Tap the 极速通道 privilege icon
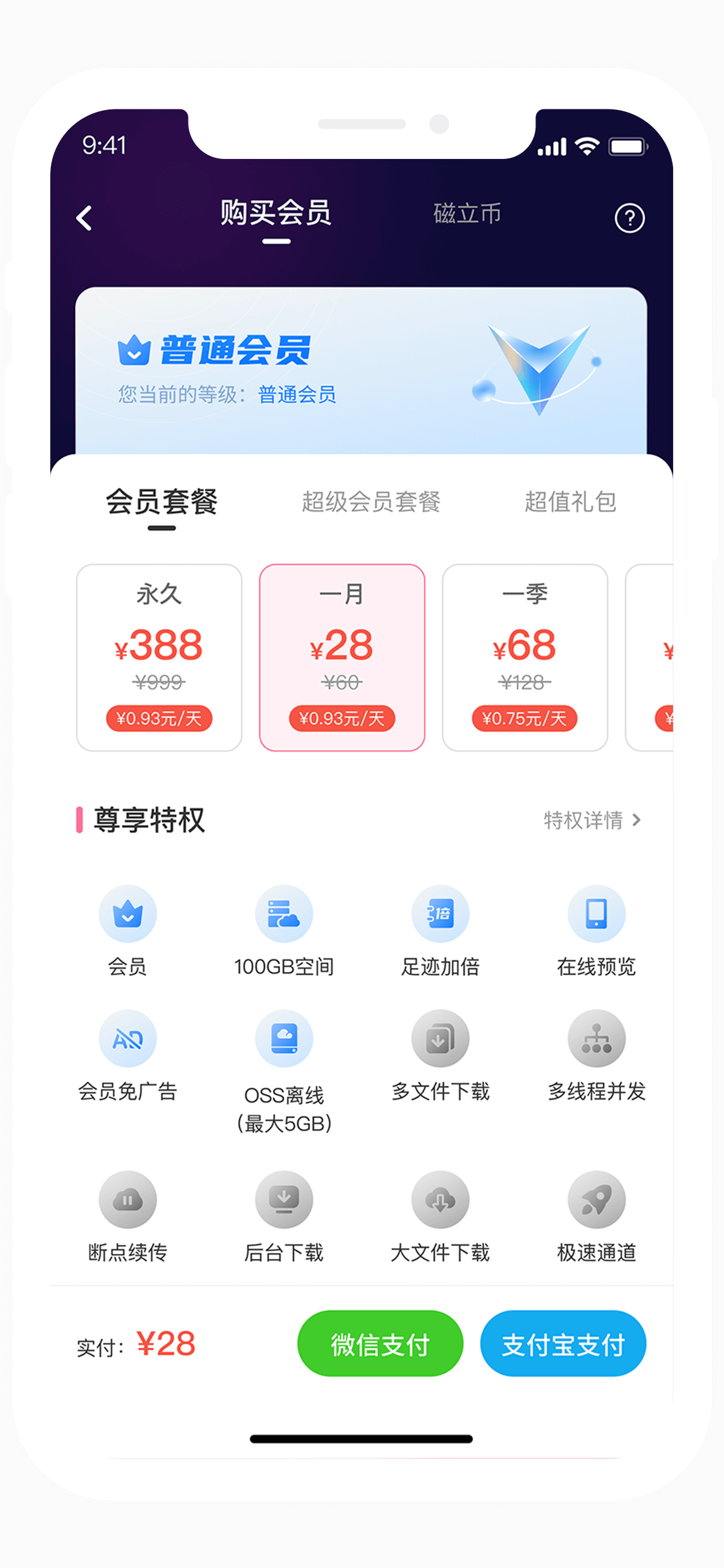 click(x=597, y=1200)
